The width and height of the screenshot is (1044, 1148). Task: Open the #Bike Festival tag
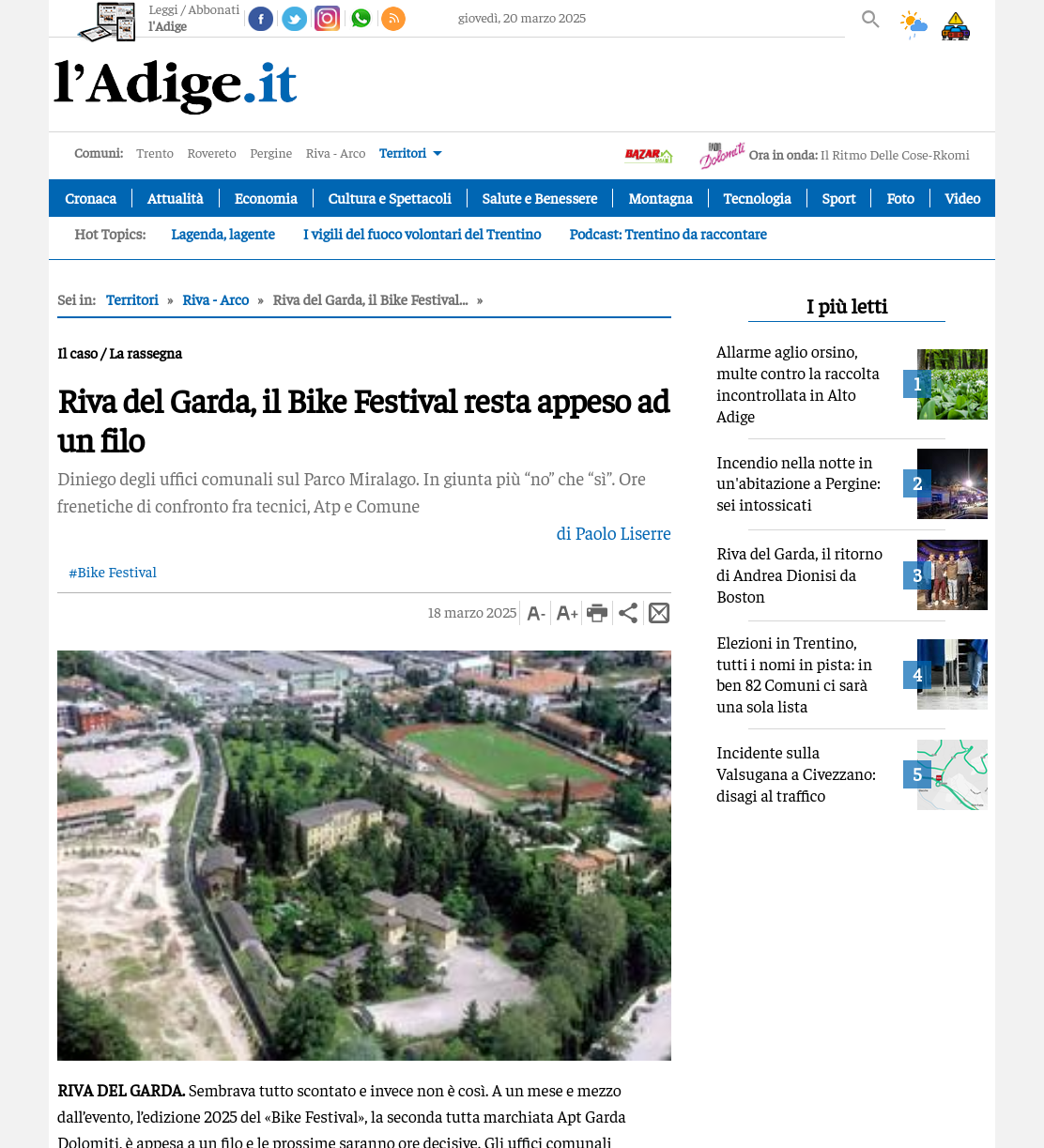click(x=113, y=573)
